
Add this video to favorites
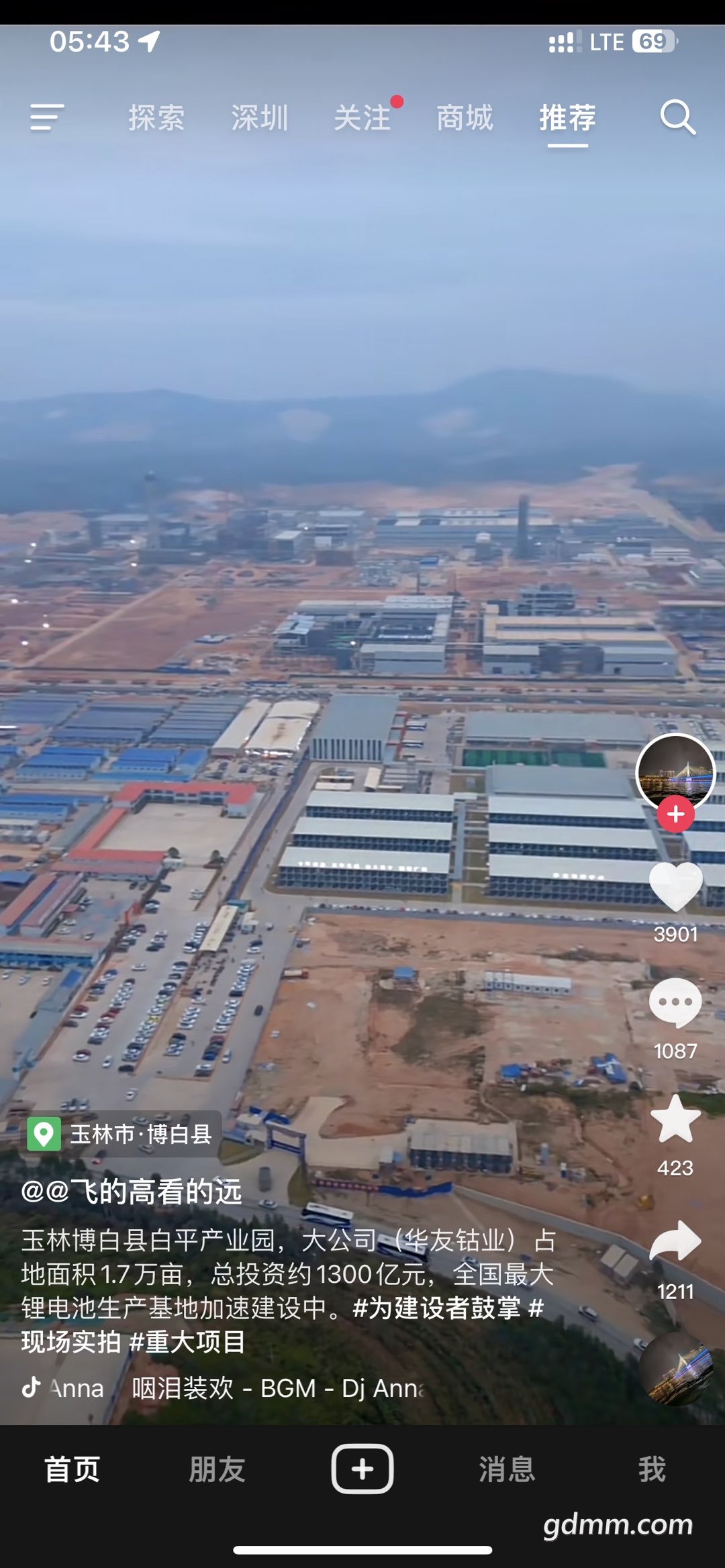(x=675, y=1119)
